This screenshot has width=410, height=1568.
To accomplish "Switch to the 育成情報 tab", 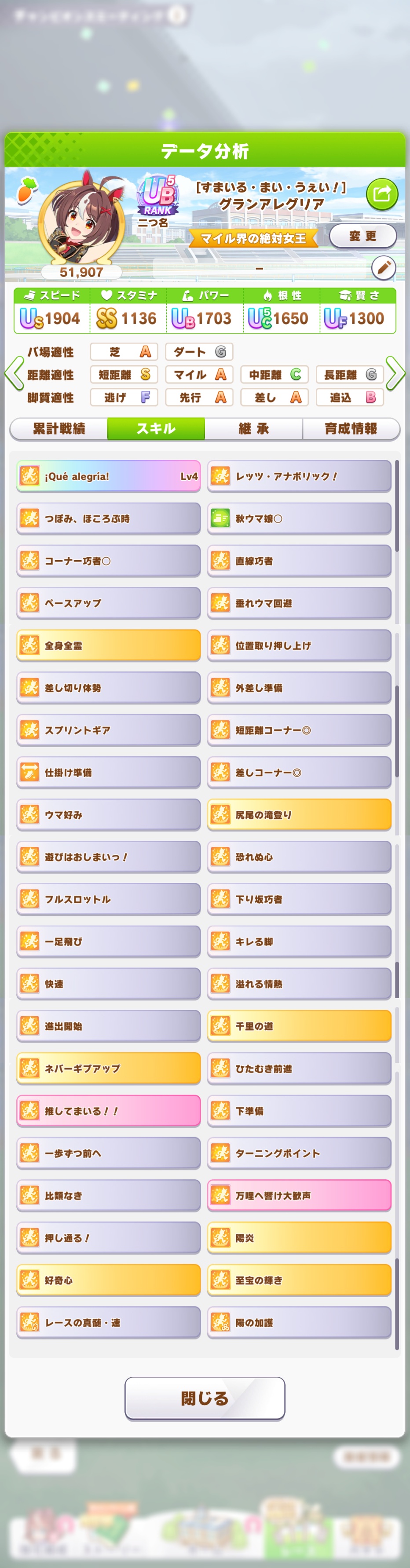I will click(x=351, y=429).
